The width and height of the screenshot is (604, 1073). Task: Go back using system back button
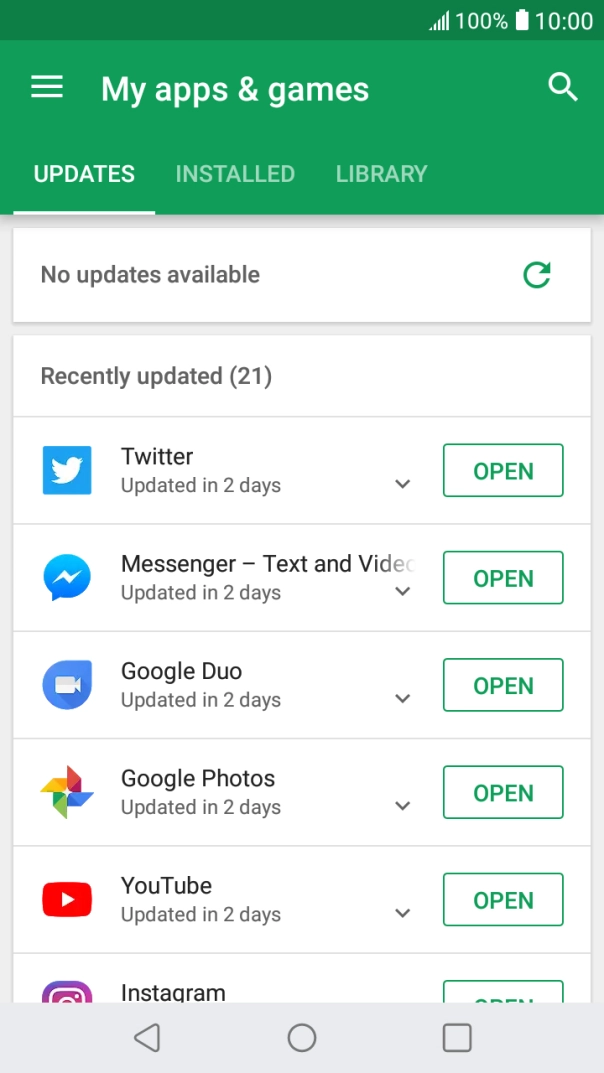[147, 1038]
